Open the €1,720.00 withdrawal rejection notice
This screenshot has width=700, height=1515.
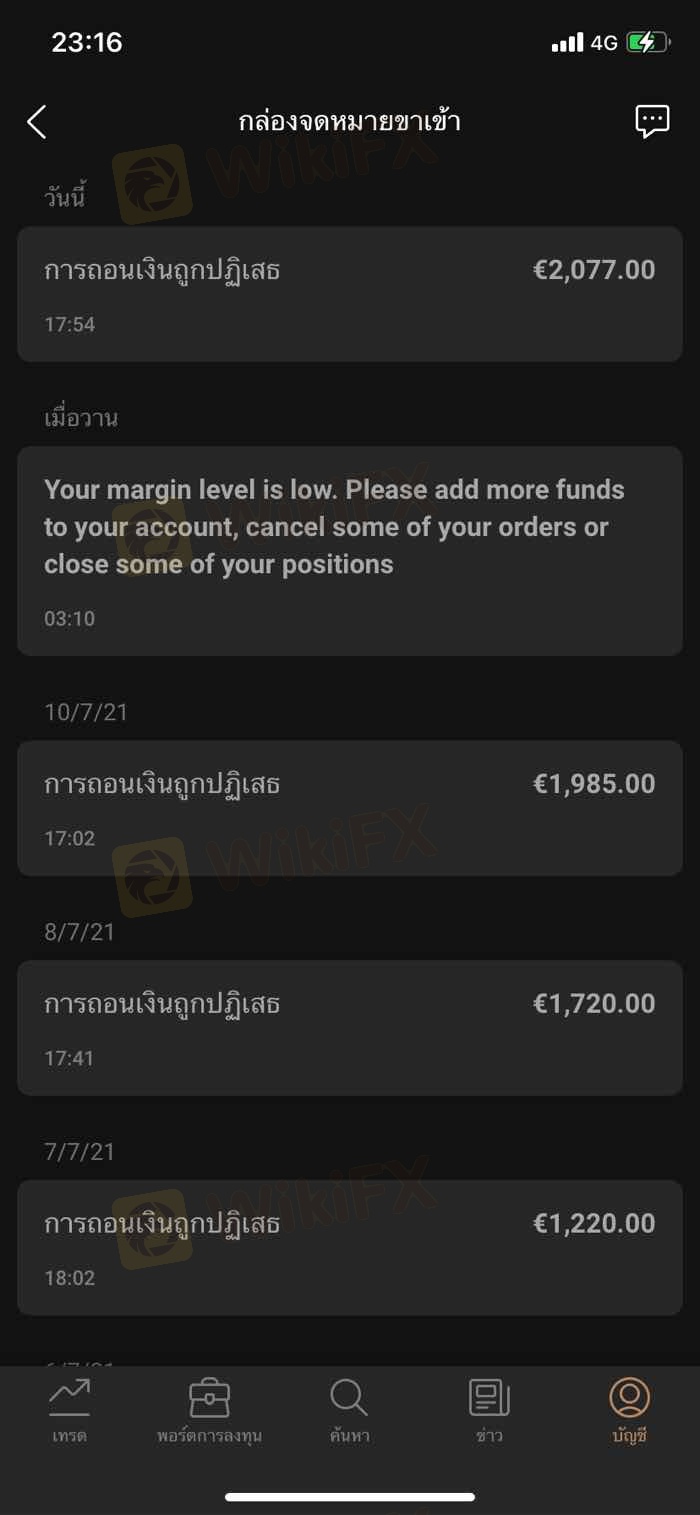[350, 1028]
